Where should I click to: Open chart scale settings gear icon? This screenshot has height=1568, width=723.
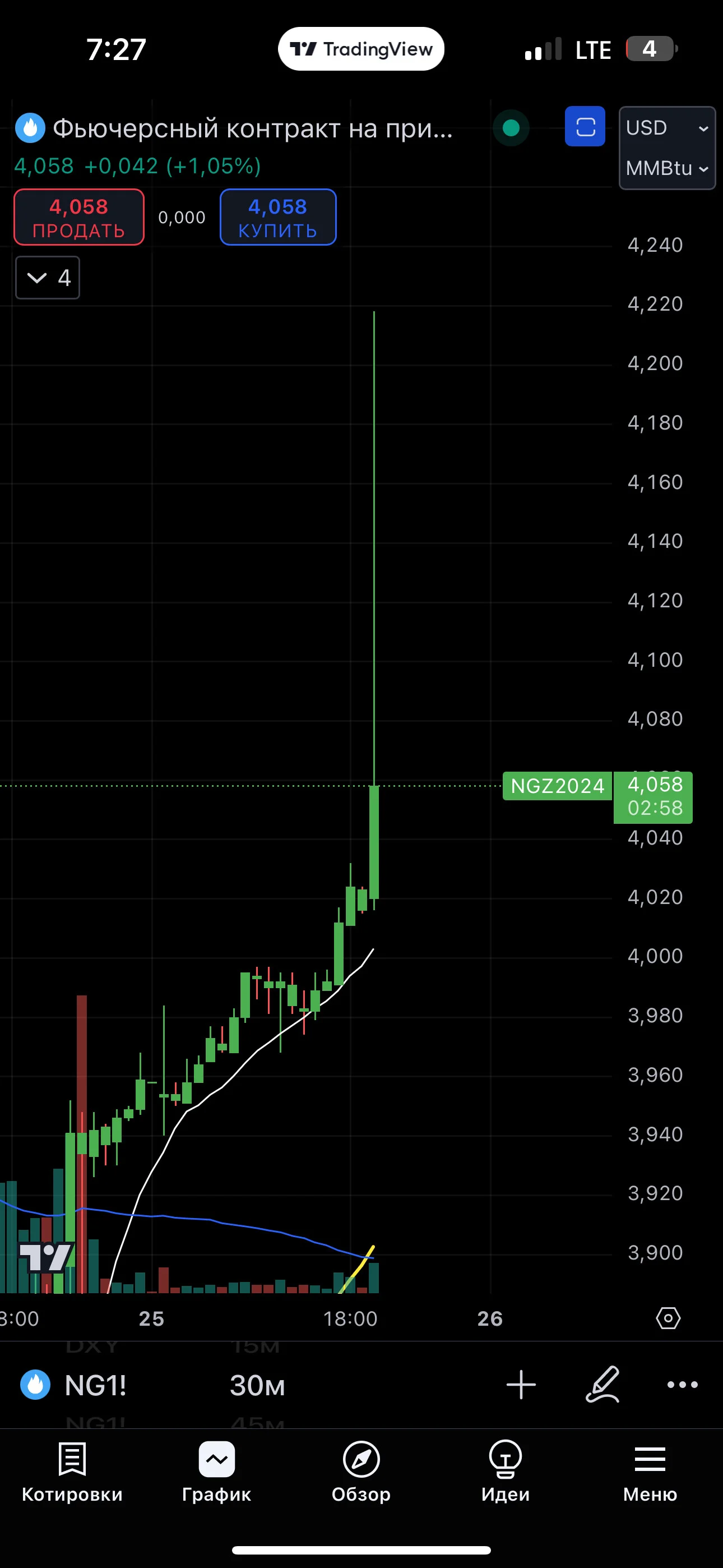[x=668, y=1318]
